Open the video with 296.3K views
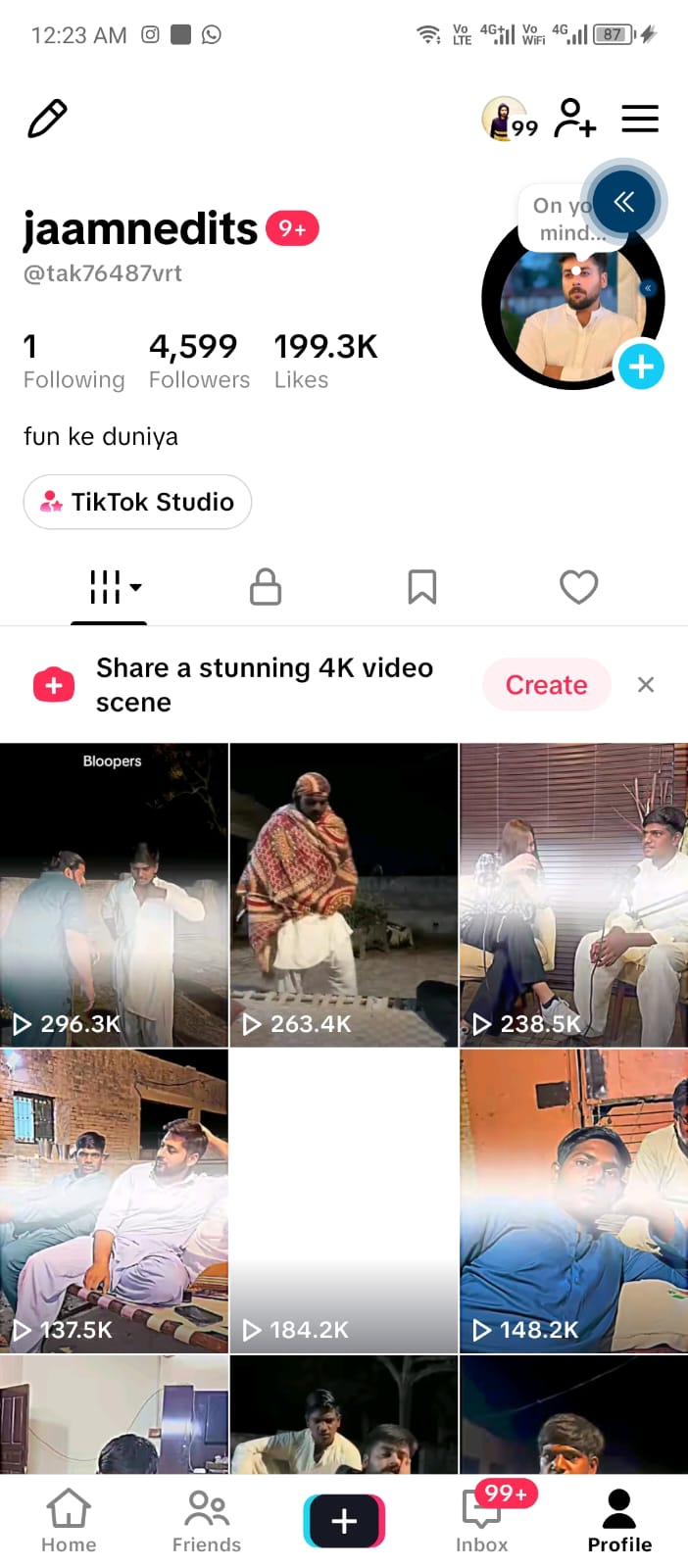The width and height of the screenshot is (688, 1568). (114, 895)
